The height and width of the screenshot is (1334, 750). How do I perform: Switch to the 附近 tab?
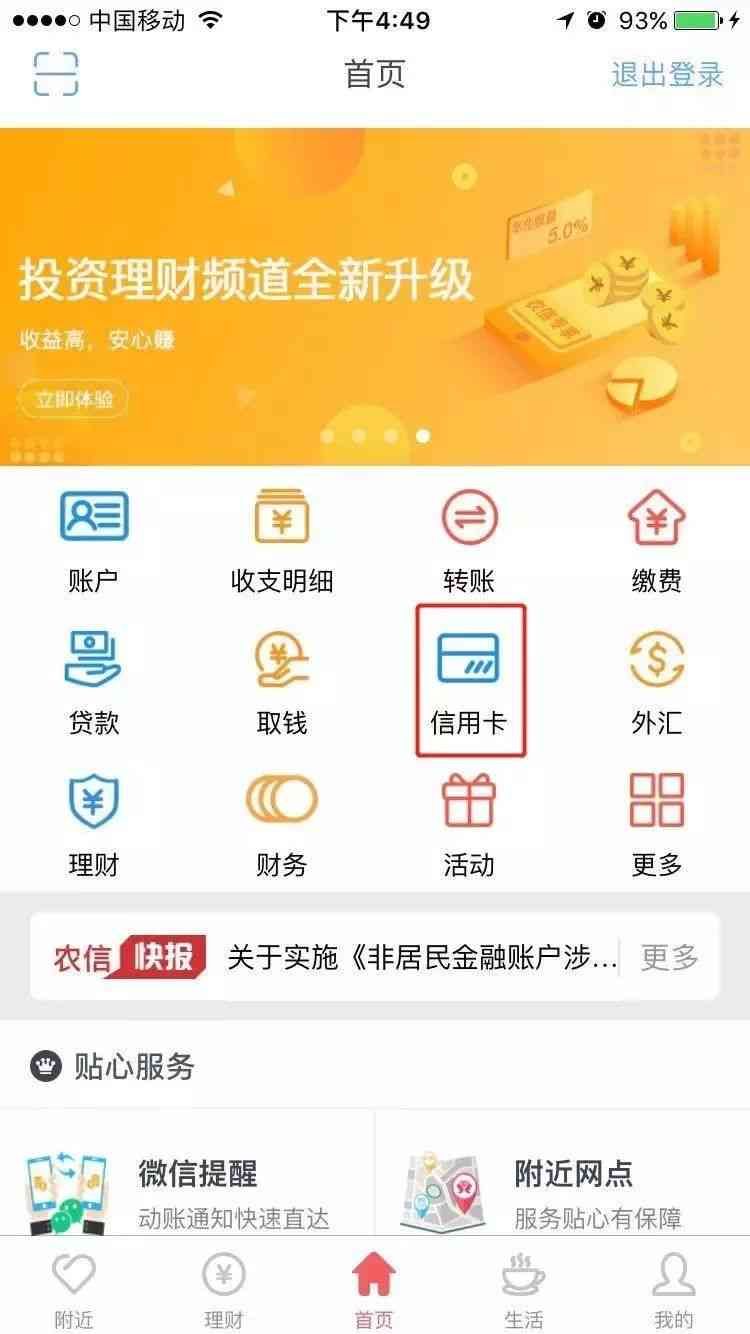(74, 1290)
